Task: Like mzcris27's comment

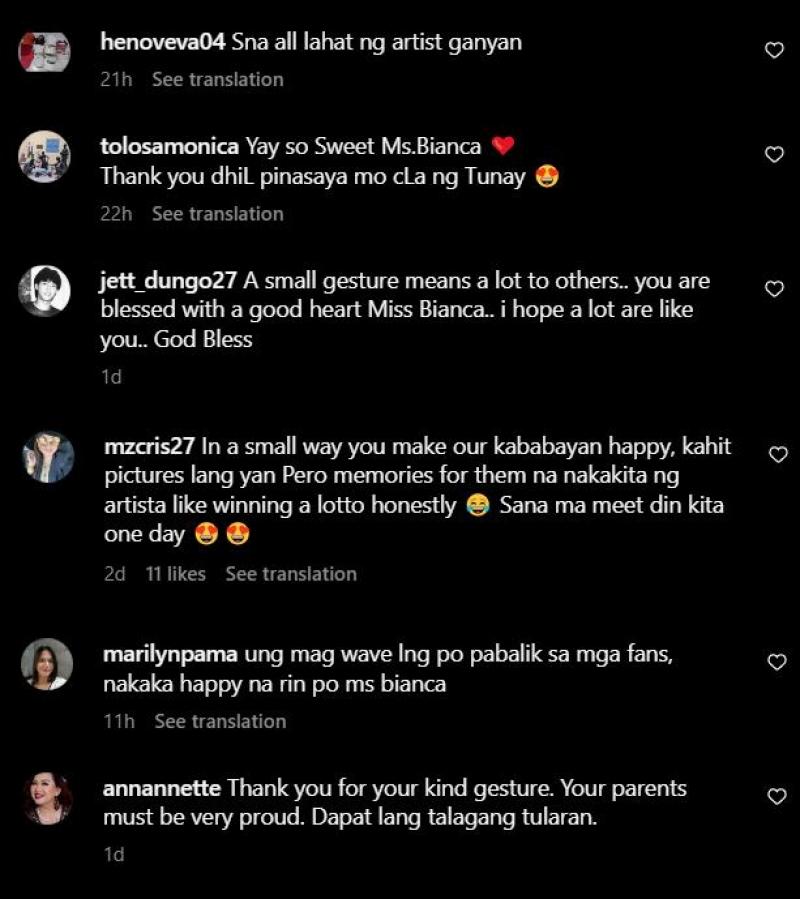Action: click(778, 455)
